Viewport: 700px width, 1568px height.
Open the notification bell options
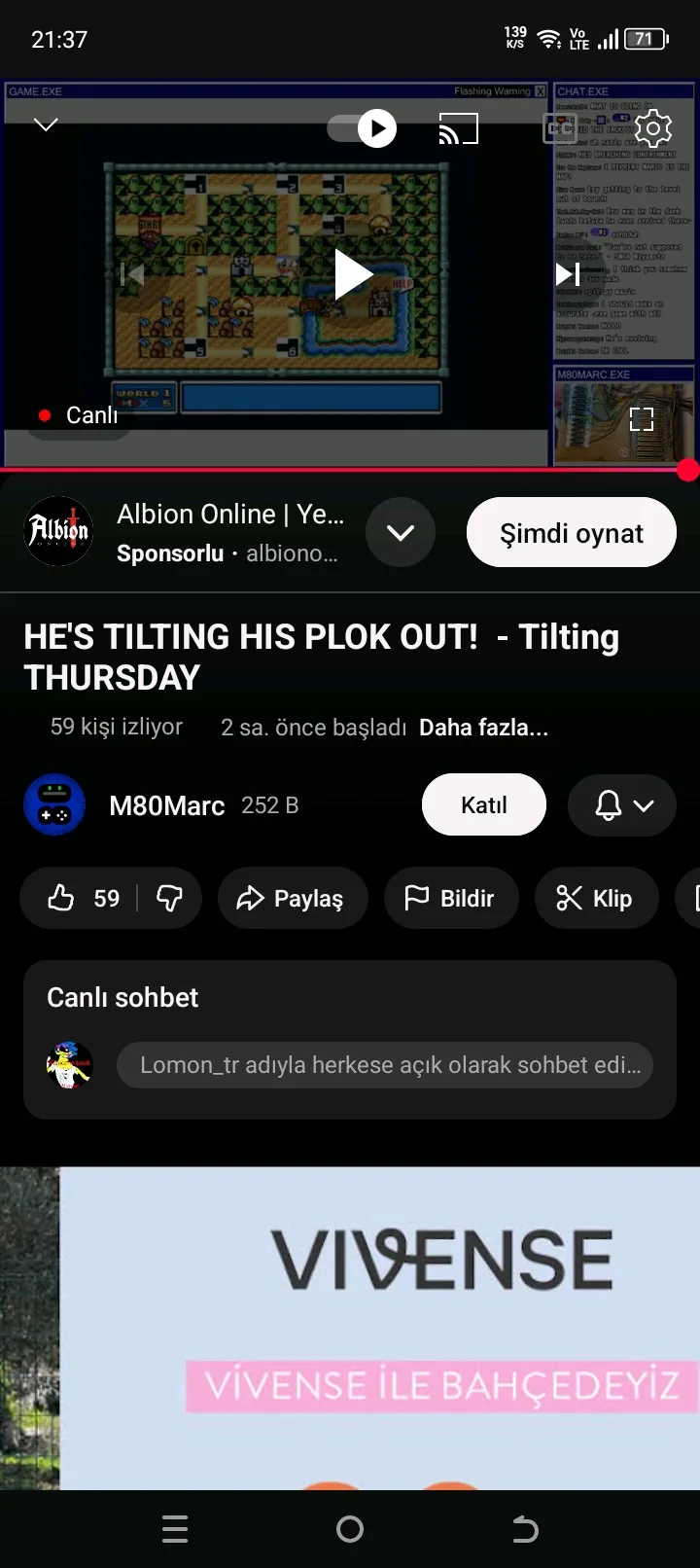(x=622, y=805)
